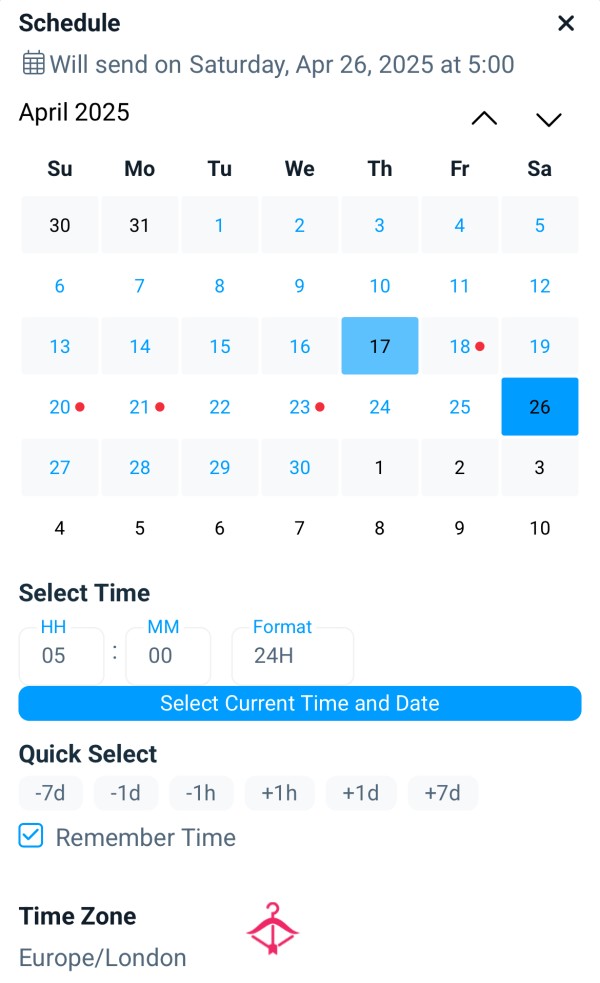Edit the HH hour field
Image resolution: width=600 pixels, height=983 pixels.
tap(61, 656)
